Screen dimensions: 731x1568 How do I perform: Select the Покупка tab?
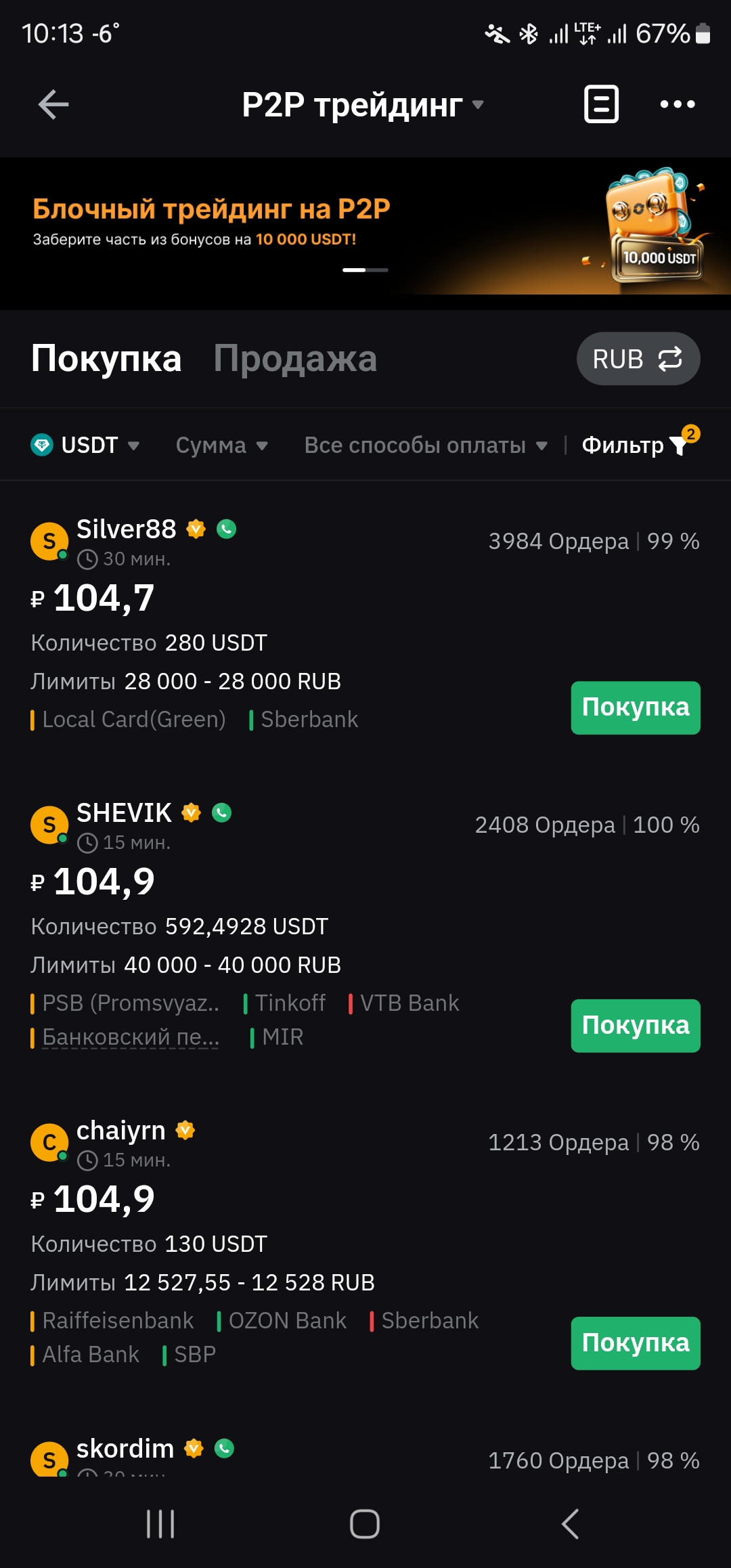[x=106, y=358]
